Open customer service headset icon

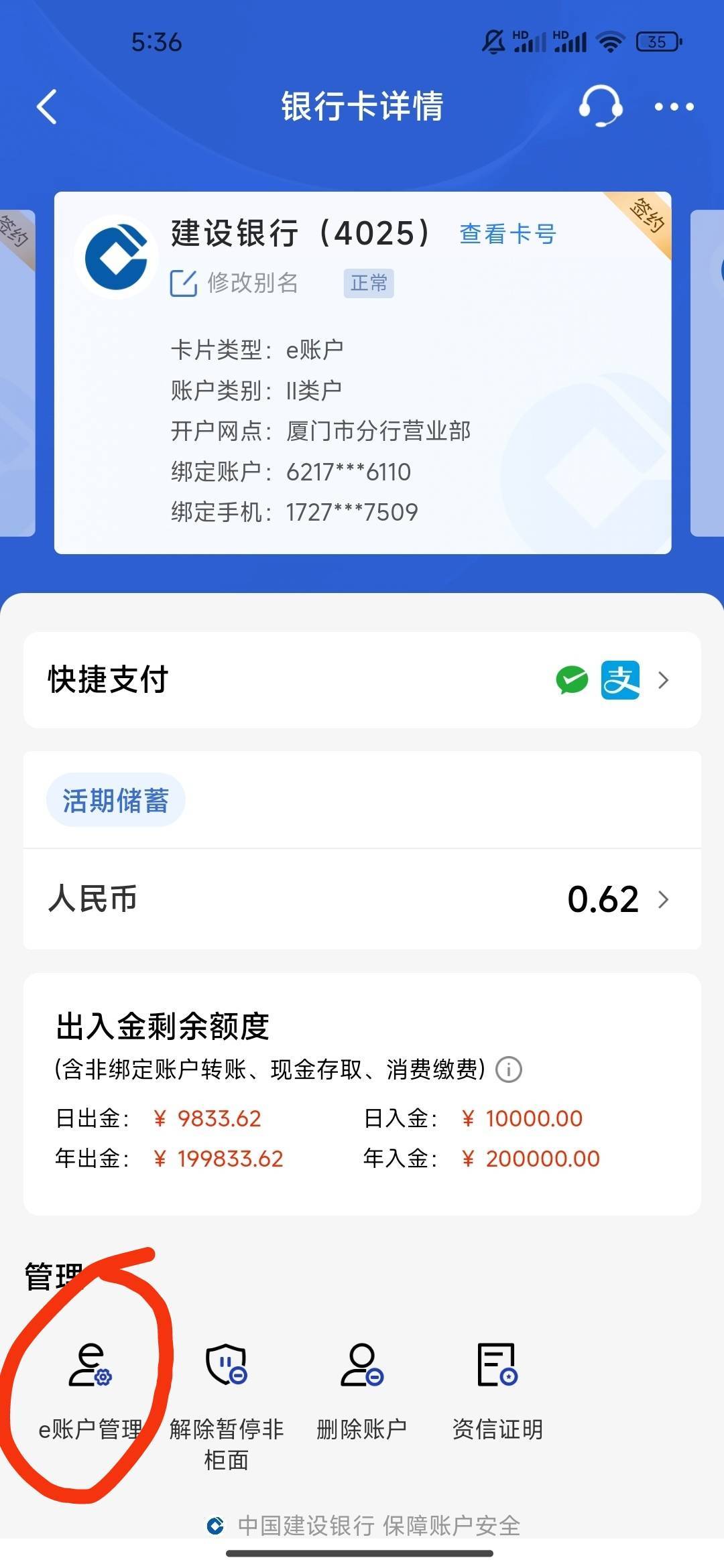[601, 106]
